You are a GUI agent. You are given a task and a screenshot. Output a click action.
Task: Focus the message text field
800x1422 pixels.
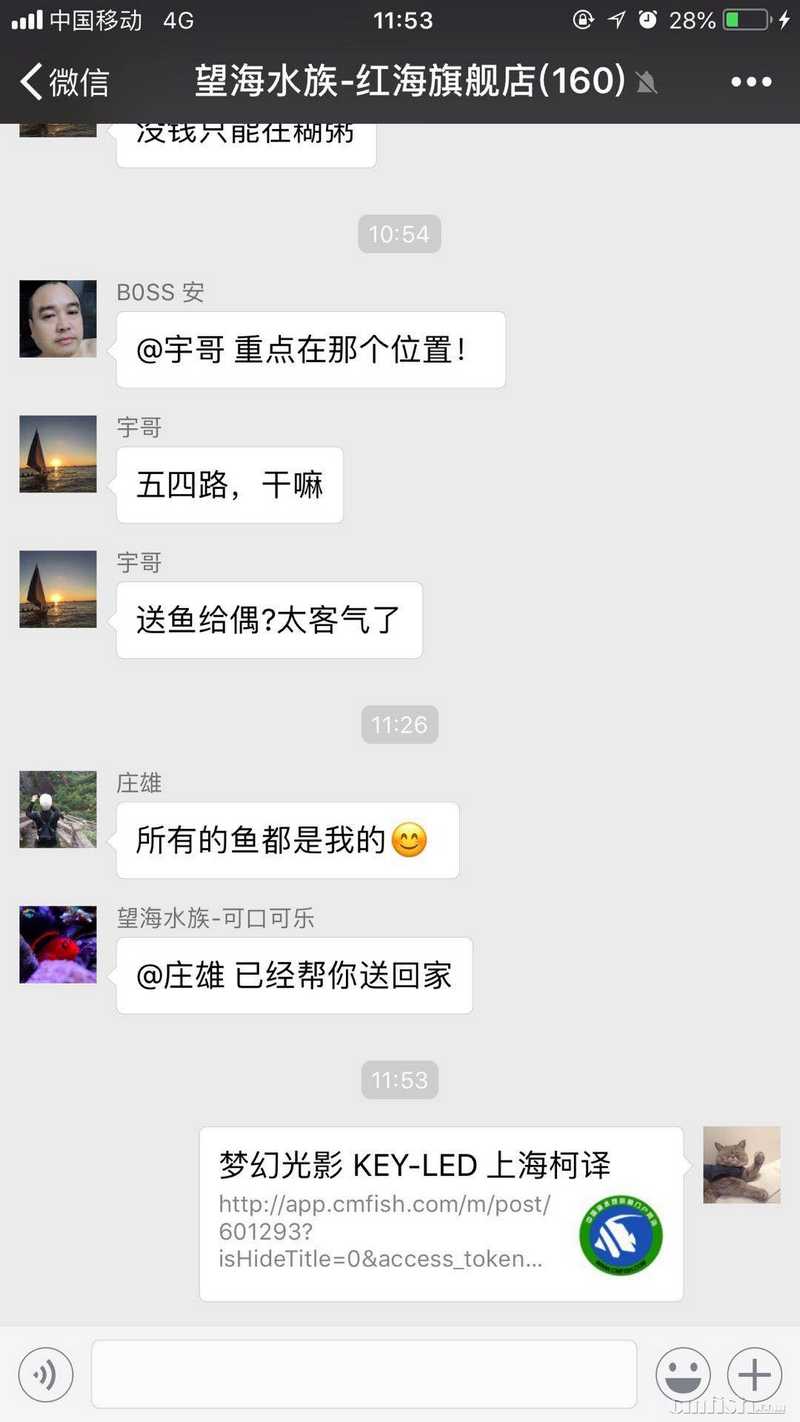click(x=364, y=1374)
